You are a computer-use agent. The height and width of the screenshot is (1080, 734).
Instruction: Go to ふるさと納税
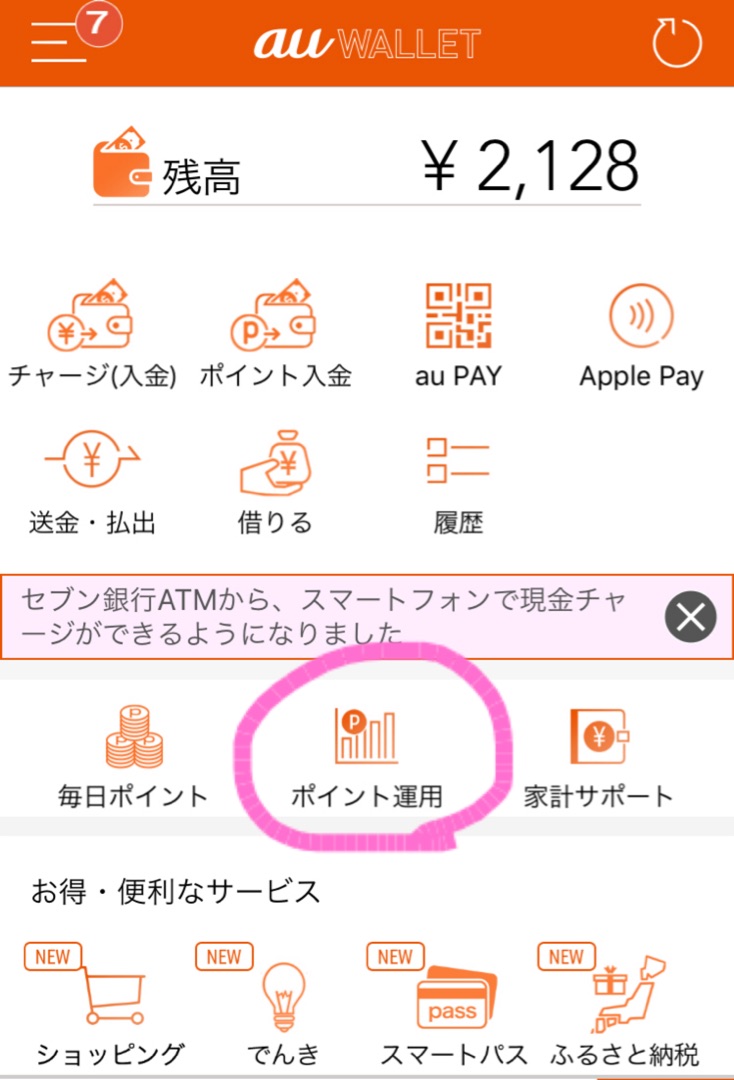(624, 1005)
